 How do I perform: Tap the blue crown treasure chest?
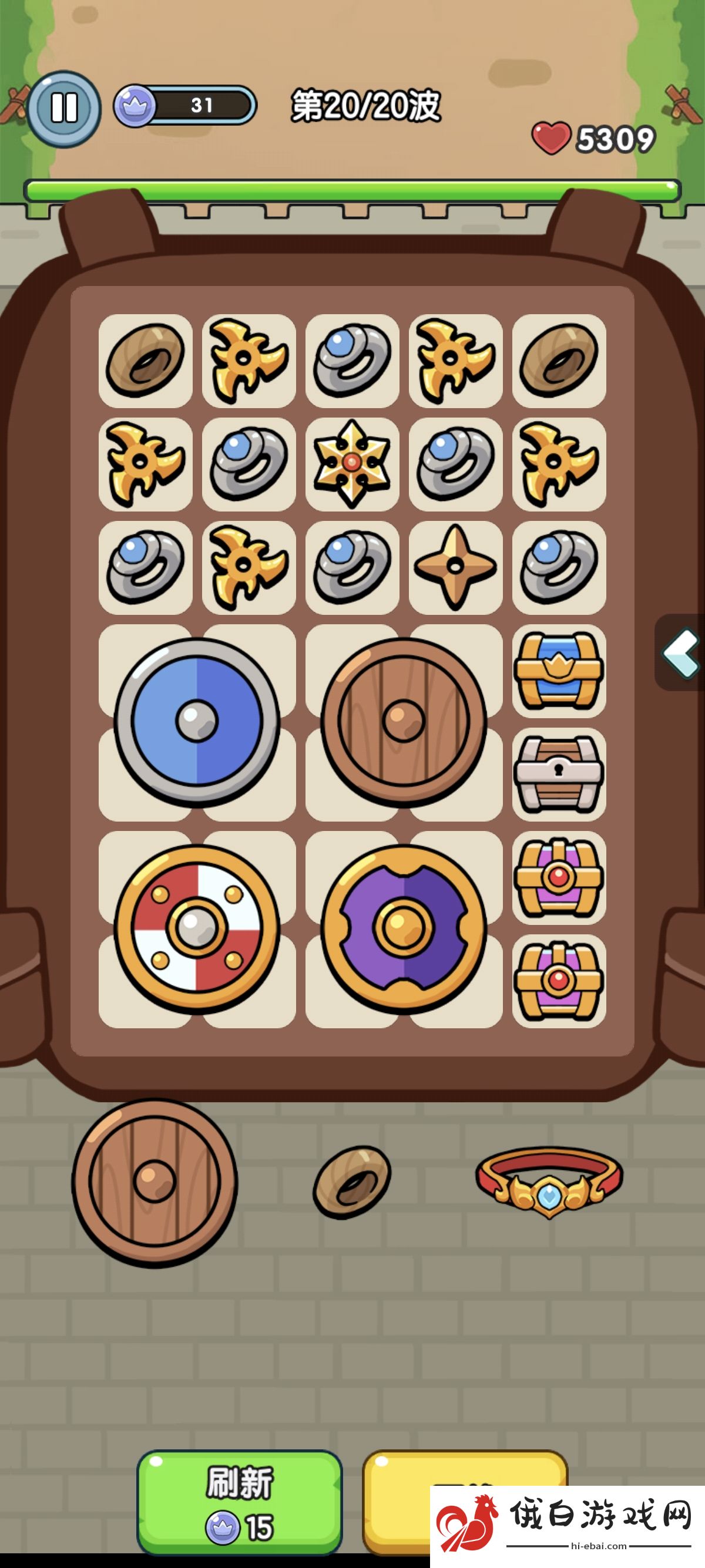(x=559, y=671)
